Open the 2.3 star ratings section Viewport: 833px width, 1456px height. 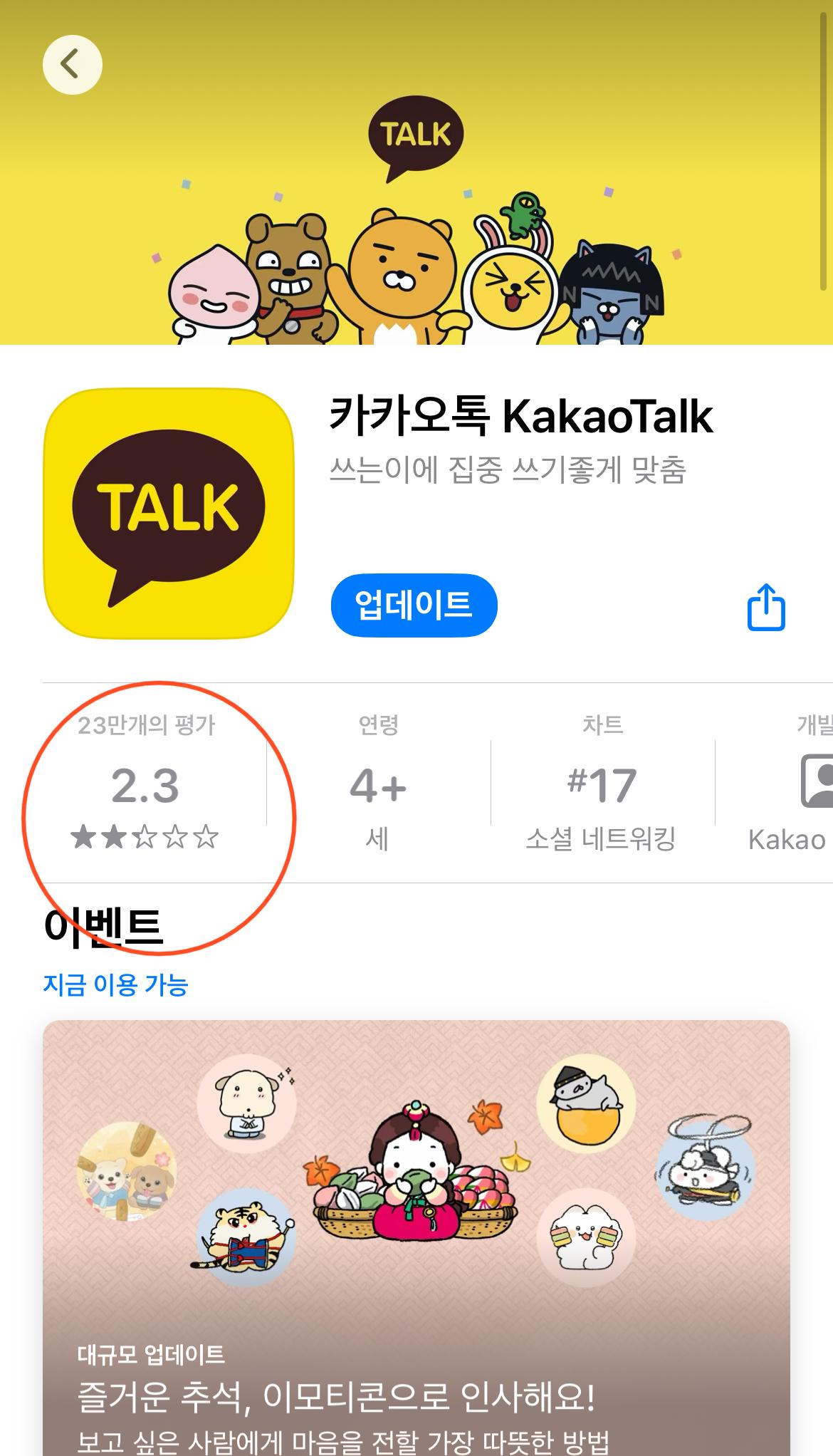(145, 786)
